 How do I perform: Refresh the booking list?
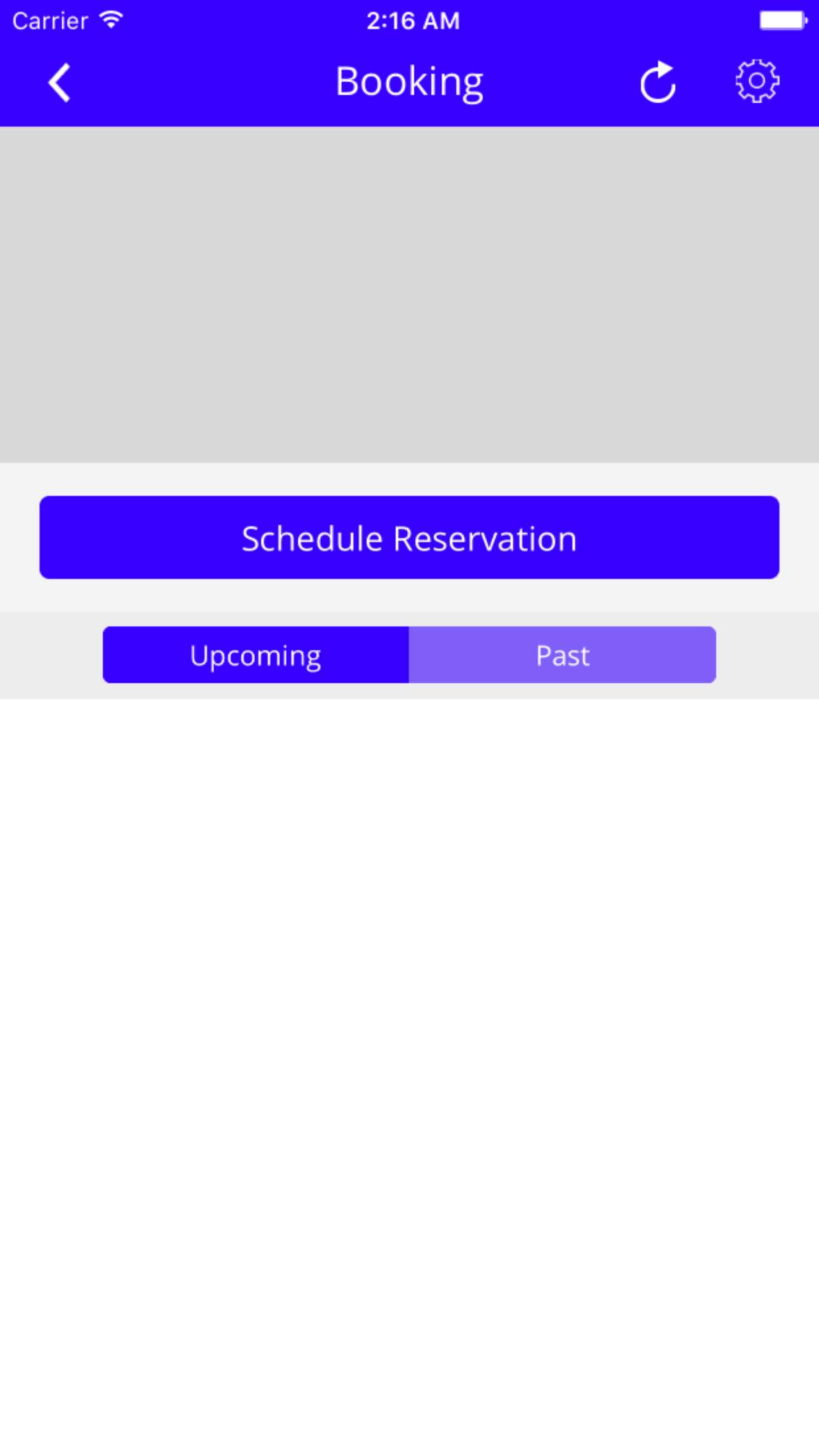tap(657, 82)
